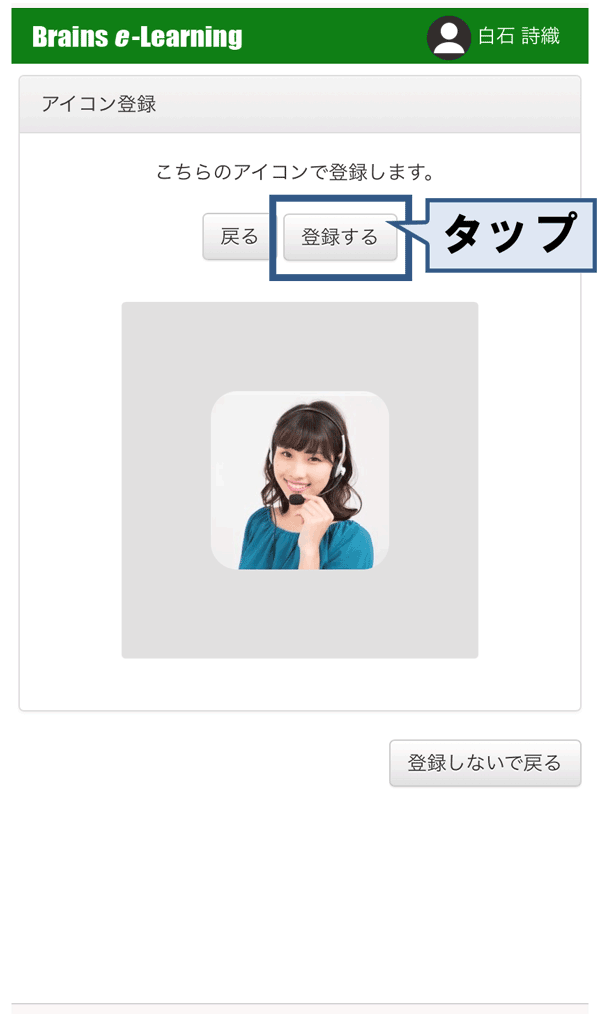Open the 白石 詩織 user profile menu
The width and height of the screenshot is (600, 1017).
[x=494, y=37]
